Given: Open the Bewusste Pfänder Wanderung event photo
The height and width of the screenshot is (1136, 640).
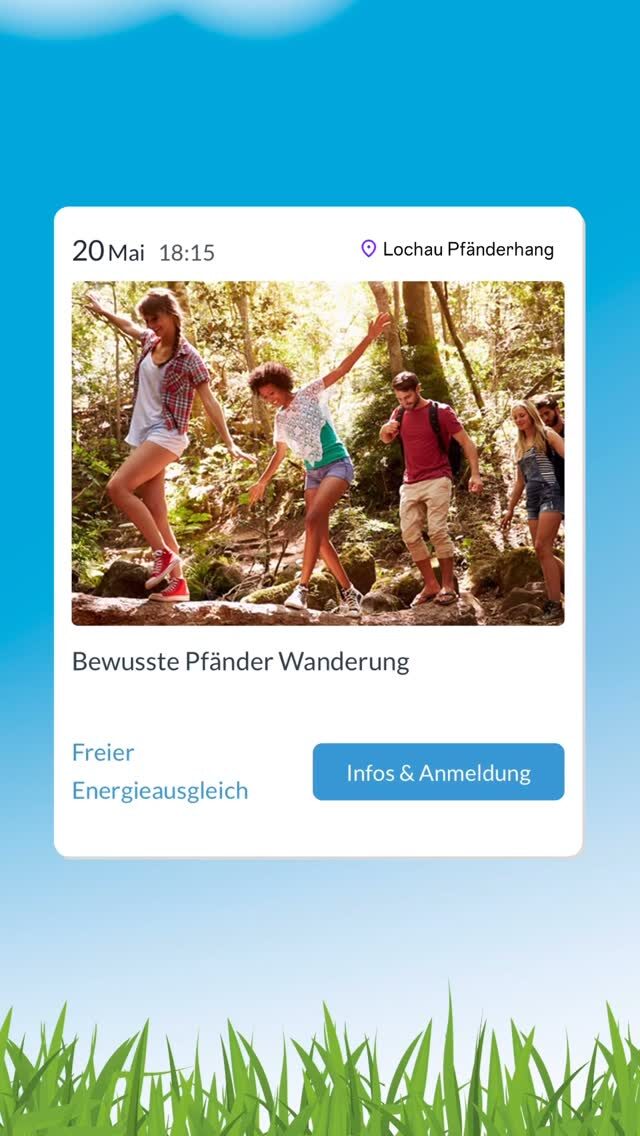Looking at the screenshot, I should (318, 453).
